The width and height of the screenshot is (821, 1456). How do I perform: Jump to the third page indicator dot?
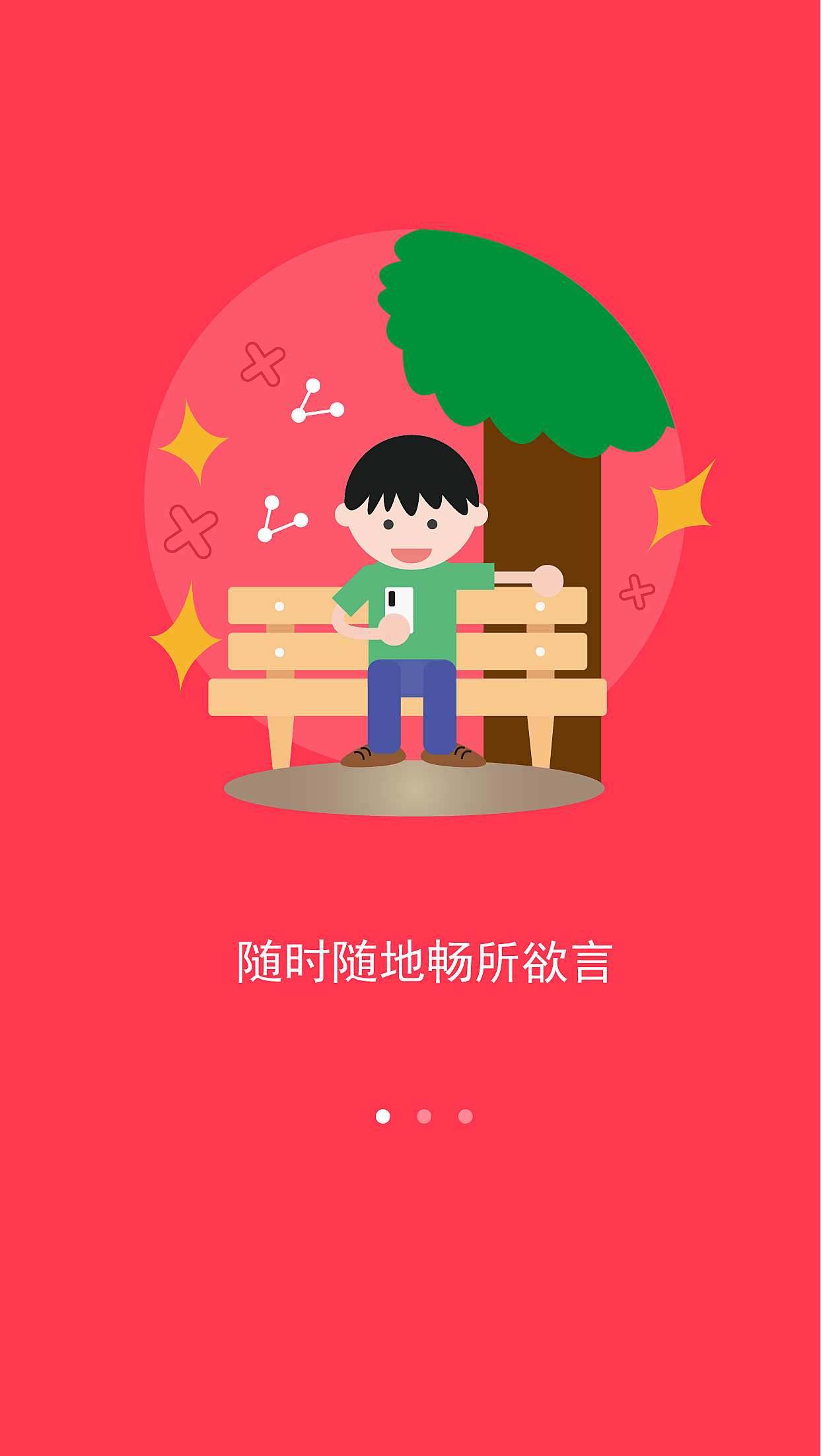tap(466, 1116)
